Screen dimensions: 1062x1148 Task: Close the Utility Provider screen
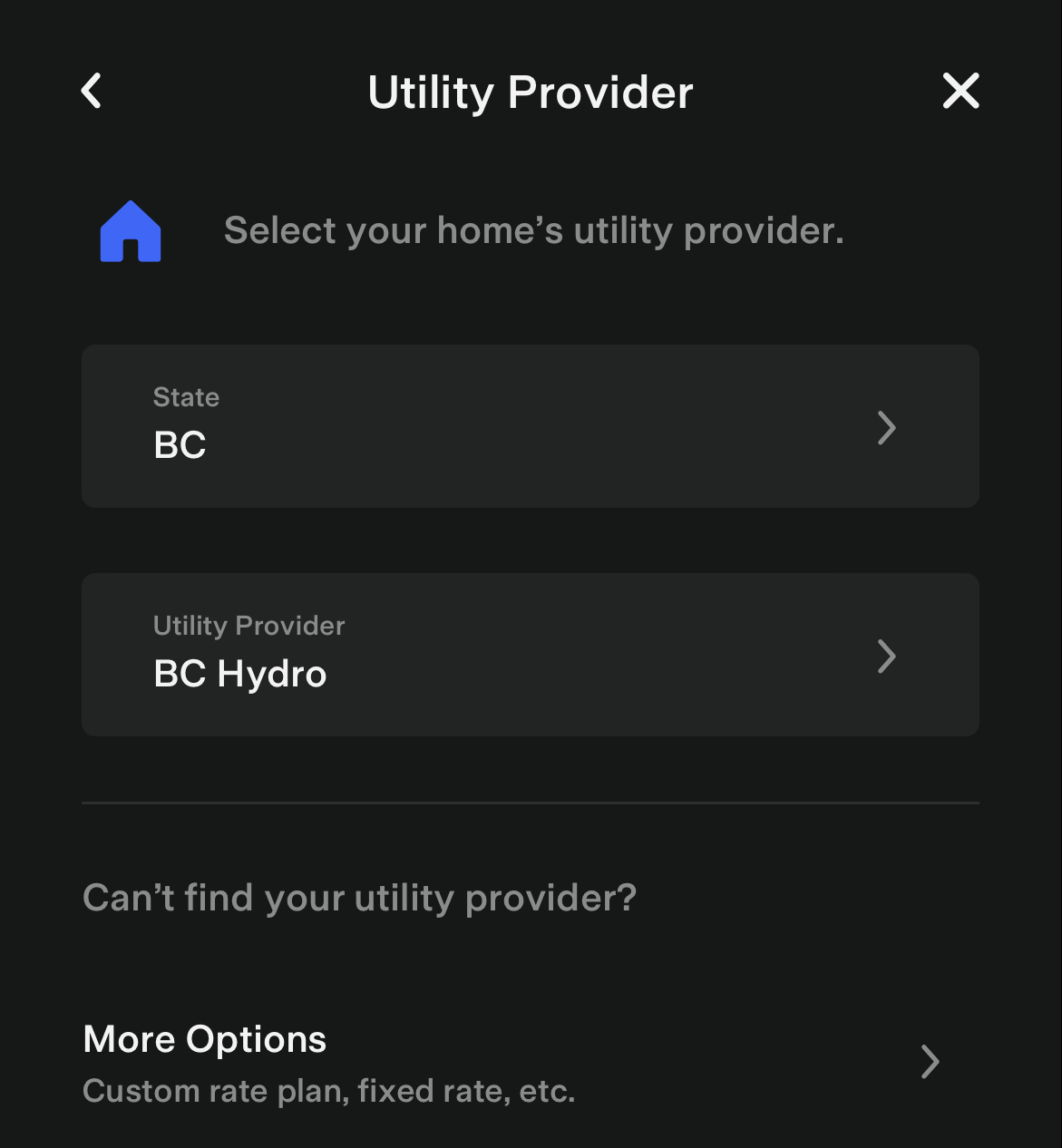point(960,91)
